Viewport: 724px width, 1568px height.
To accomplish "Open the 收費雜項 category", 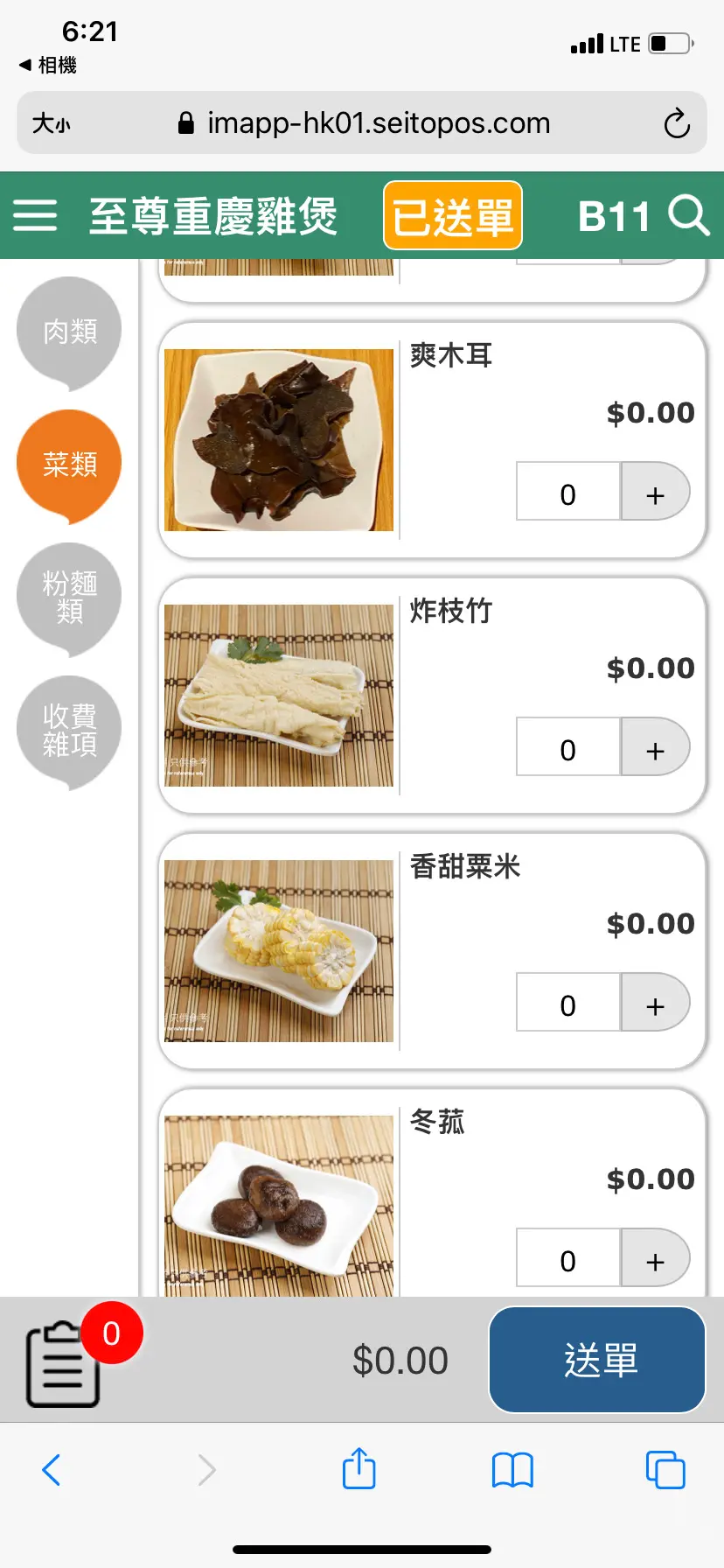I will pos(69,730).
